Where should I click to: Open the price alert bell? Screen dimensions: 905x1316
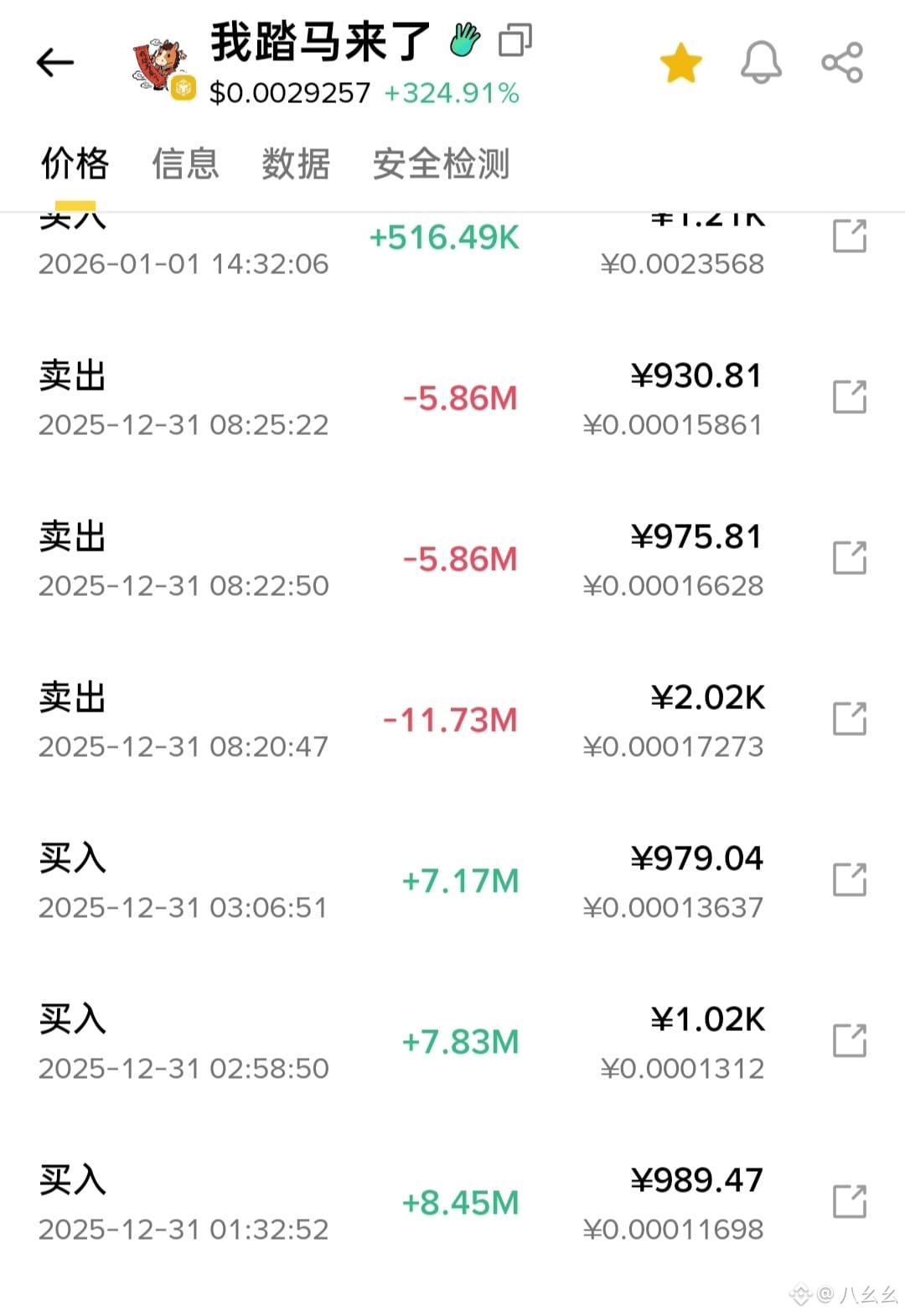coord(761,63)
